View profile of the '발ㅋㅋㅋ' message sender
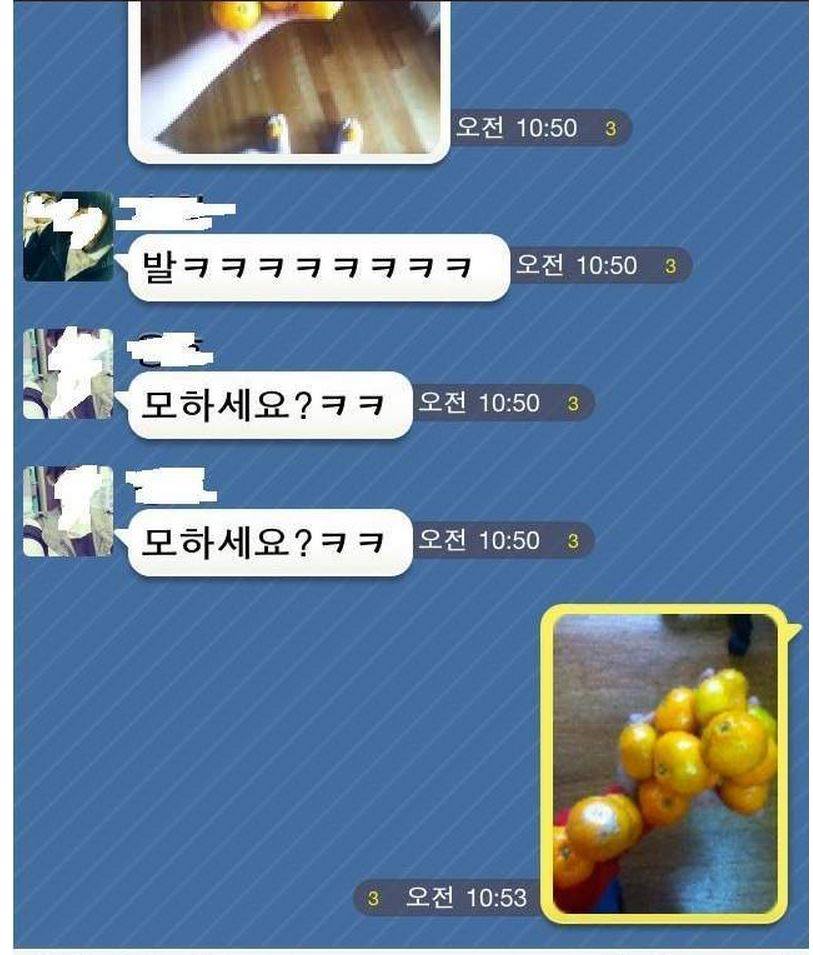 (x=68, y=236)
